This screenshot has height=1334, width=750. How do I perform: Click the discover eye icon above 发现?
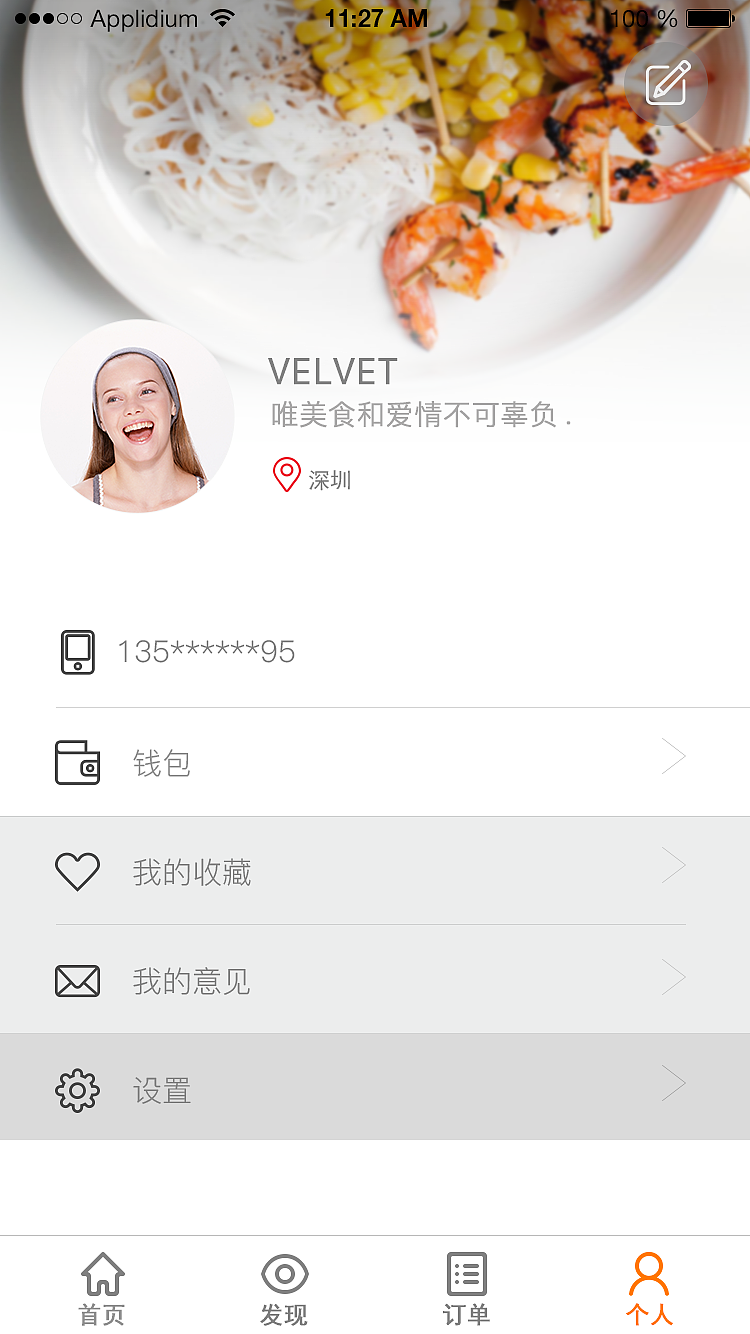284,1272
